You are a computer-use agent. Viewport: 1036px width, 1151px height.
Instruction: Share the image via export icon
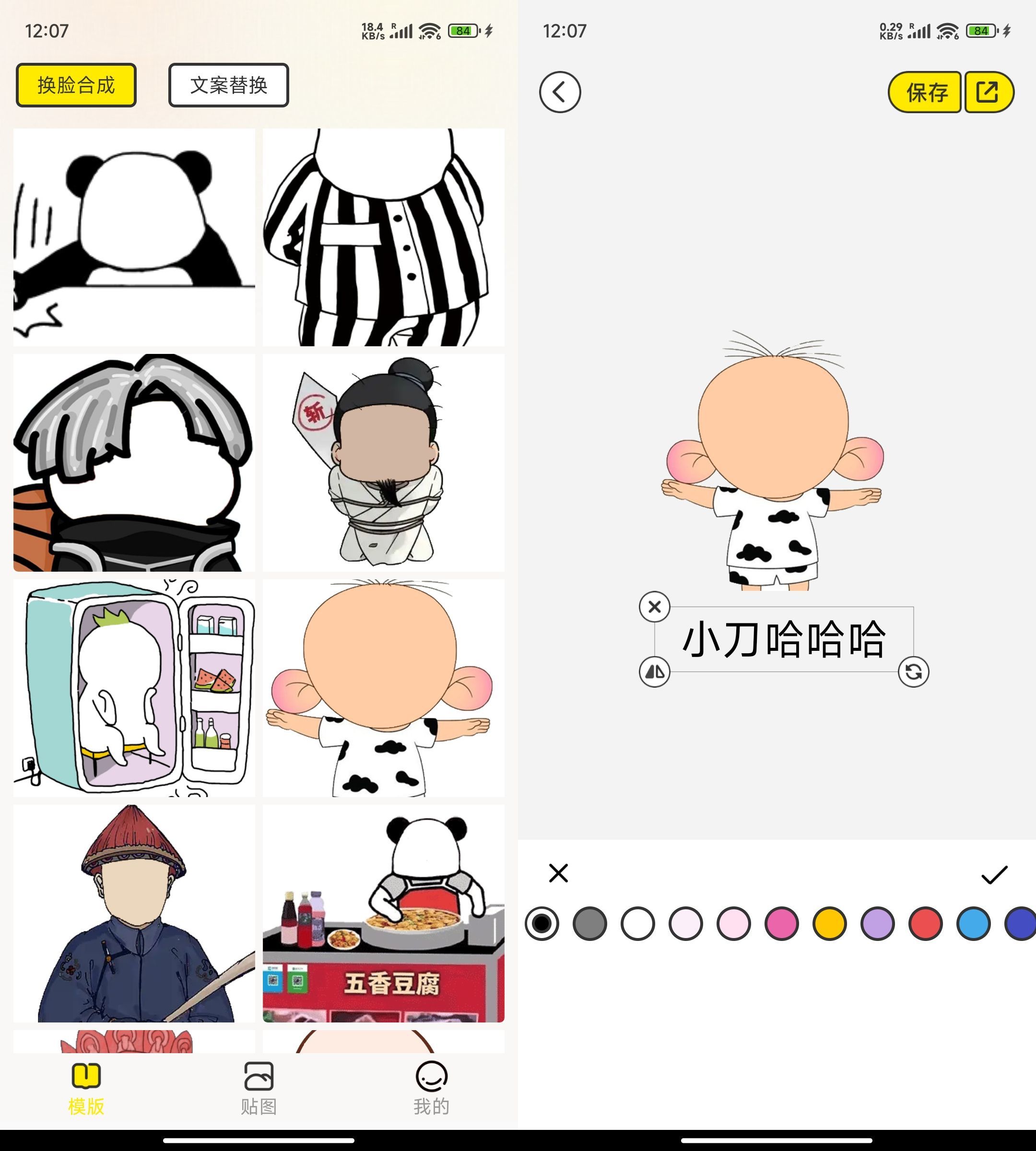point(988,92)
